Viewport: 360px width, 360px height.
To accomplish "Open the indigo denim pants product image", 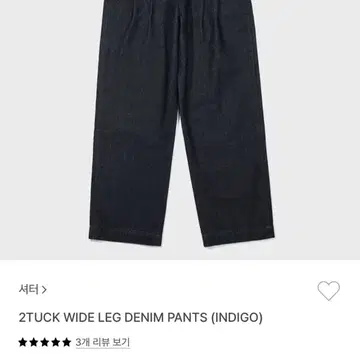I will tap(180, 130).
